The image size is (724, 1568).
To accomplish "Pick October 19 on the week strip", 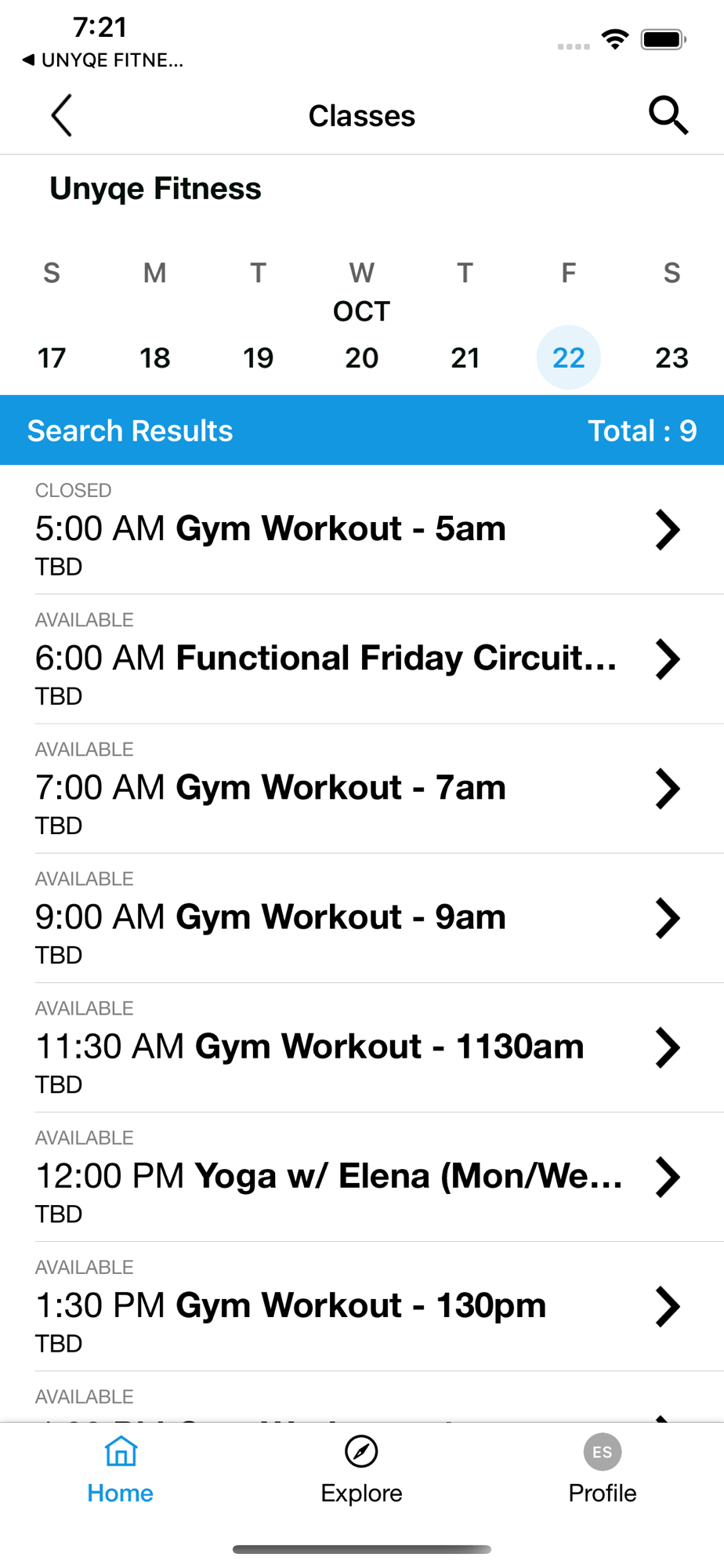I will click(259, 358).
